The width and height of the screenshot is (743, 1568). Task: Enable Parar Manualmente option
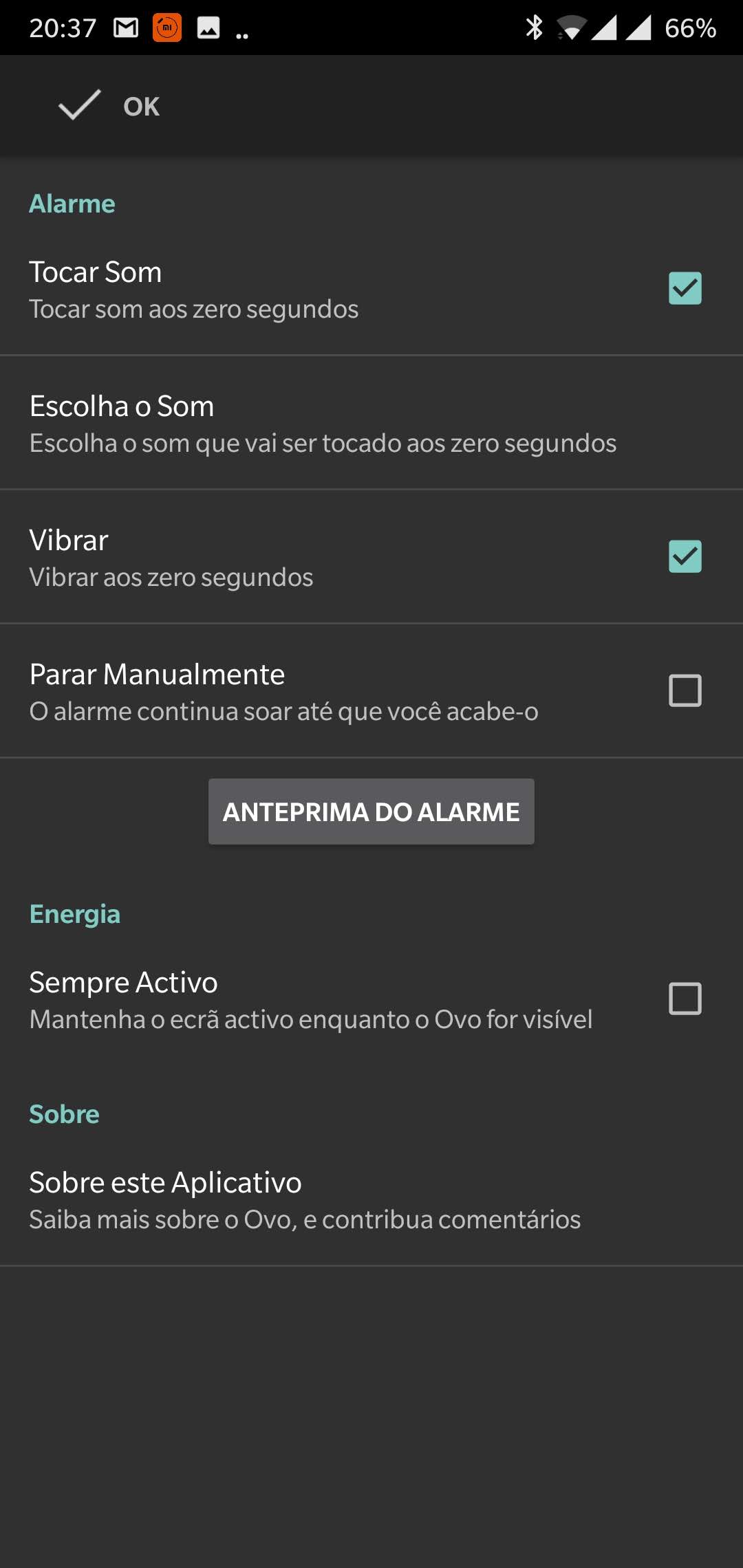685,690
